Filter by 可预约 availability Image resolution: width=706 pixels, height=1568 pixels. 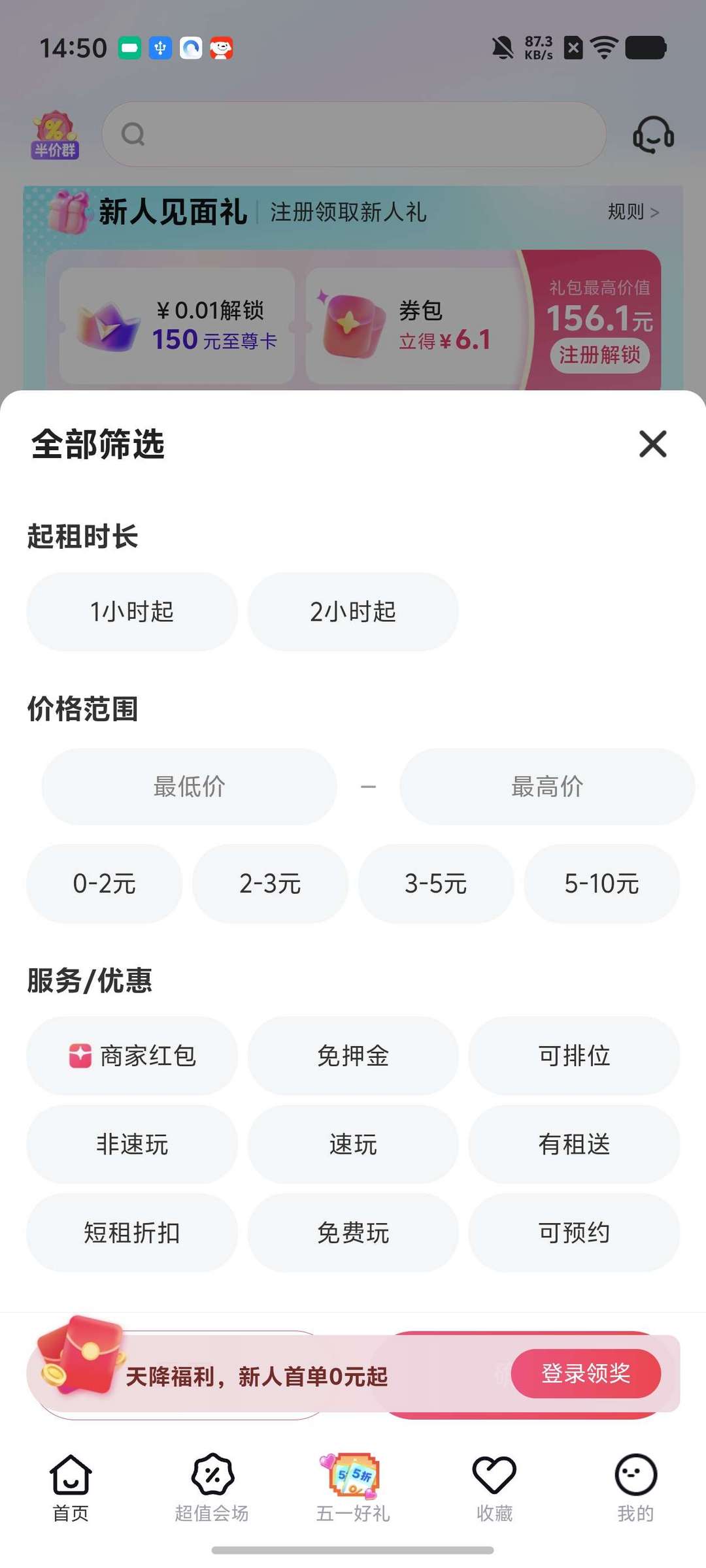click(574, 1233)
